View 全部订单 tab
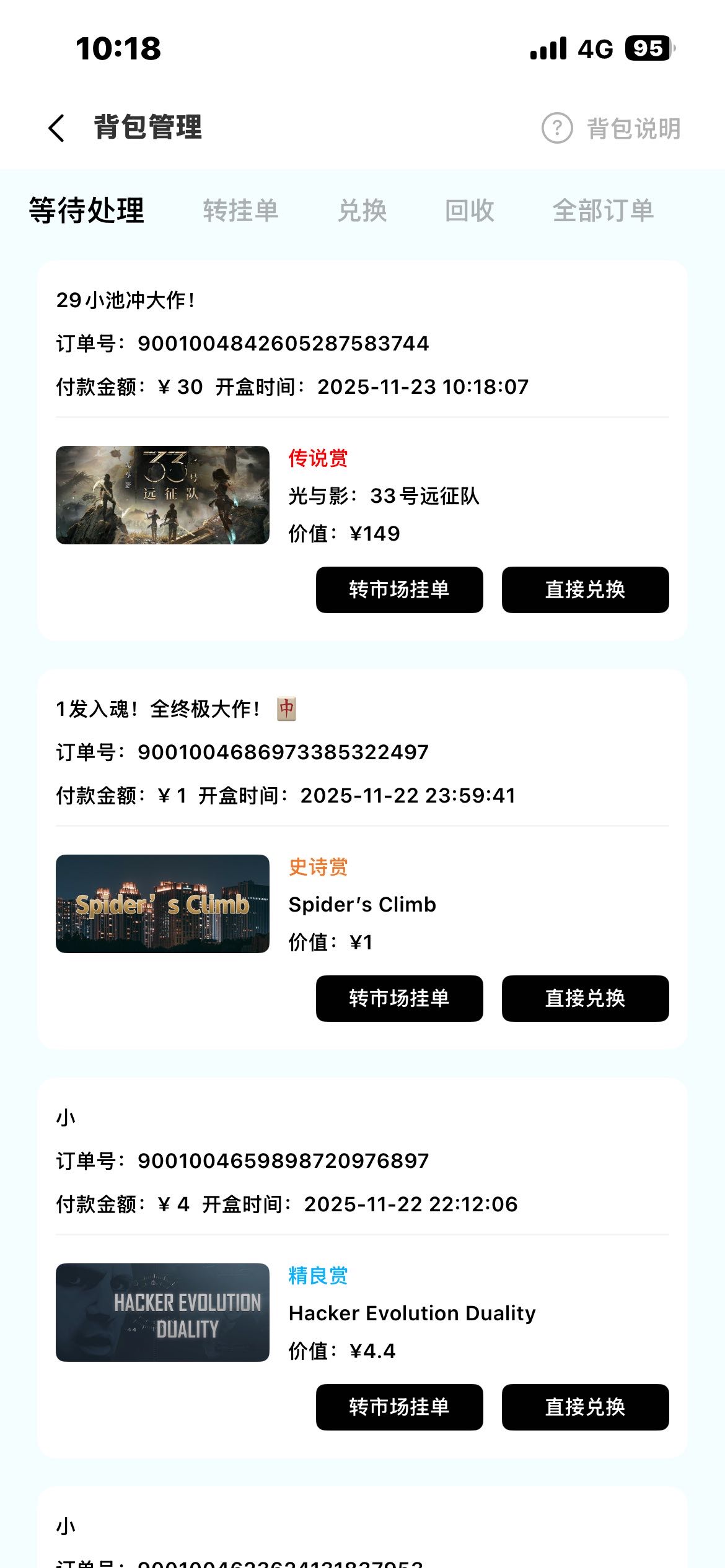 [603, 211]
